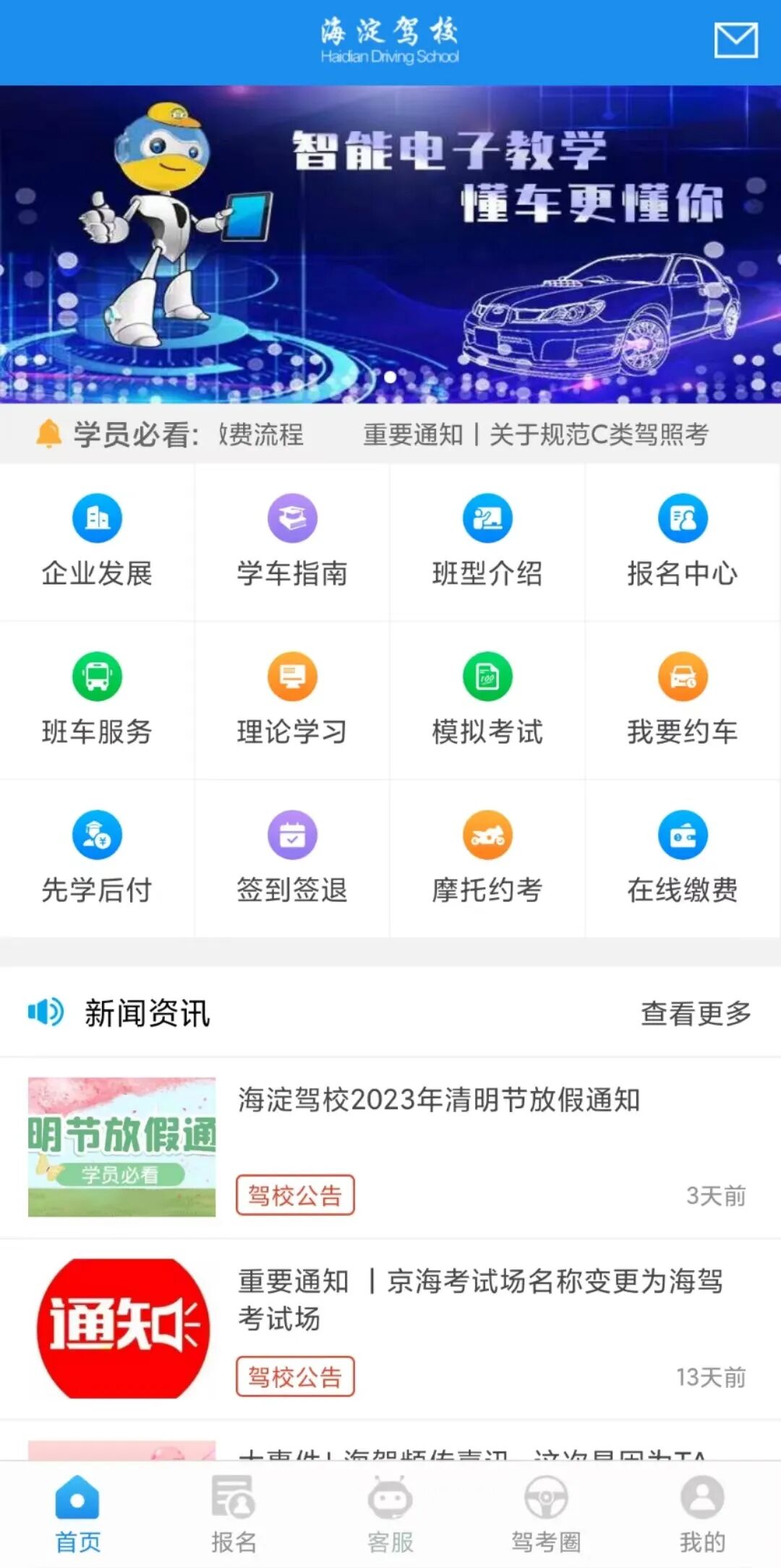The width and height of the screenshot is (781, 1568).
Task: Select 我要约车
Action: click(683, 699)
